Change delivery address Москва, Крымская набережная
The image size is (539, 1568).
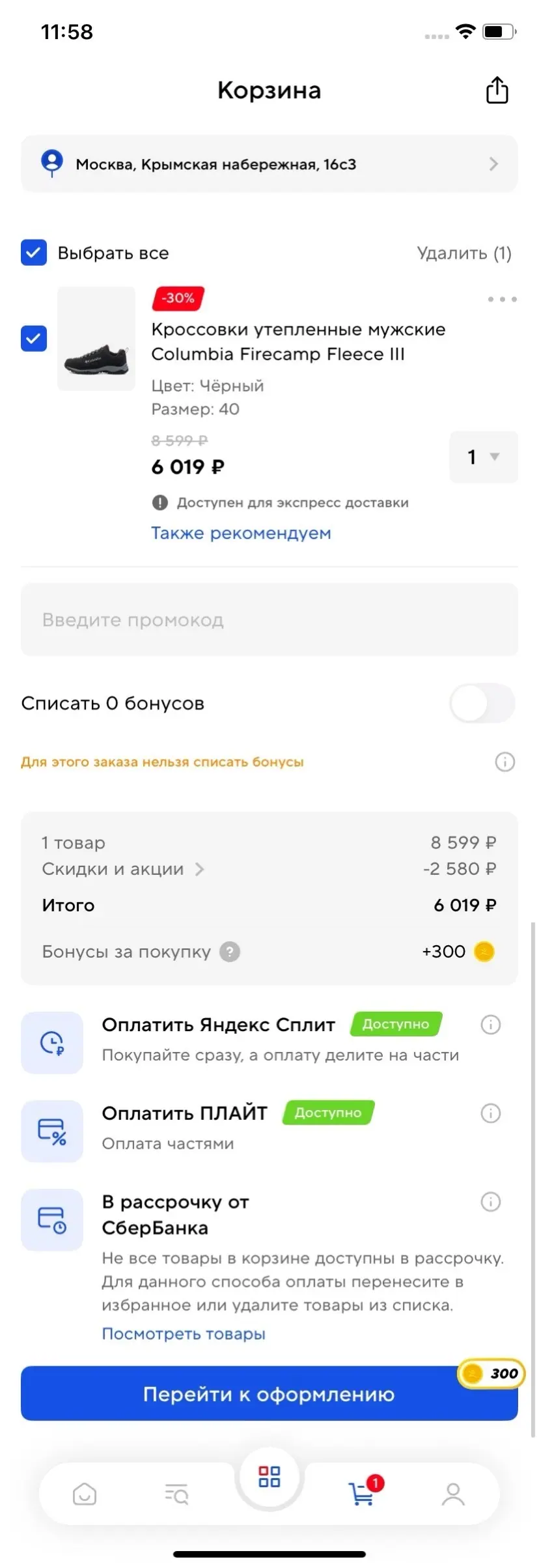(269, 164)
